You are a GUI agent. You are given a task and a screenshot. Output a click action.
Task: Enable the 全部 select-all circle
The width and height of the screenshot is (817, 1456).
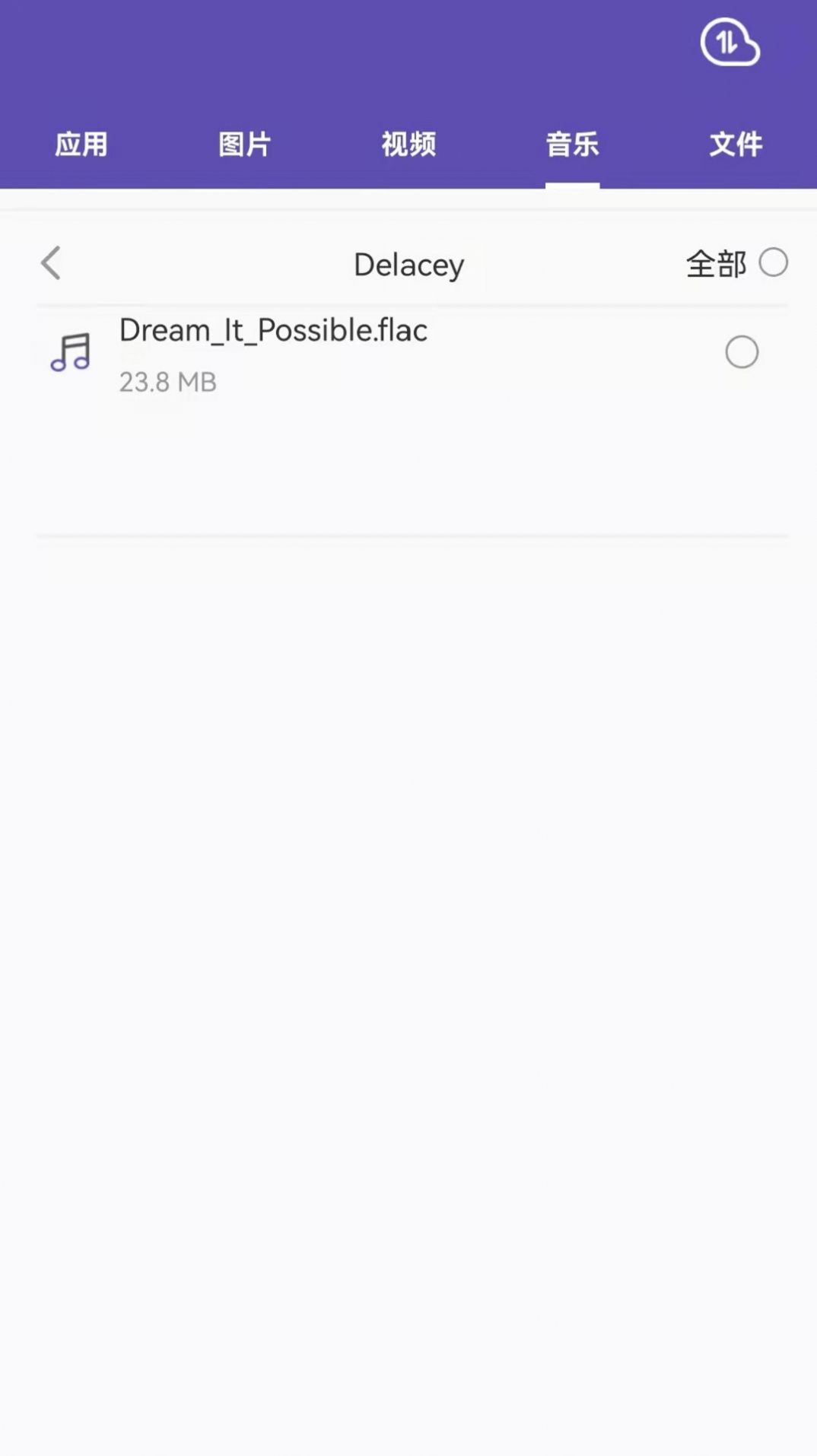[x=774, y=262]
